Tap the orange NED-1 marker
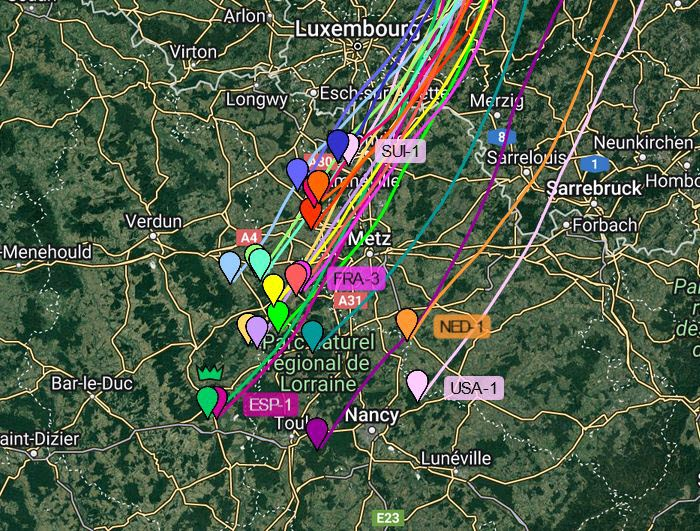This screenshot has width=700, height=531. click(x=407, y=322)
